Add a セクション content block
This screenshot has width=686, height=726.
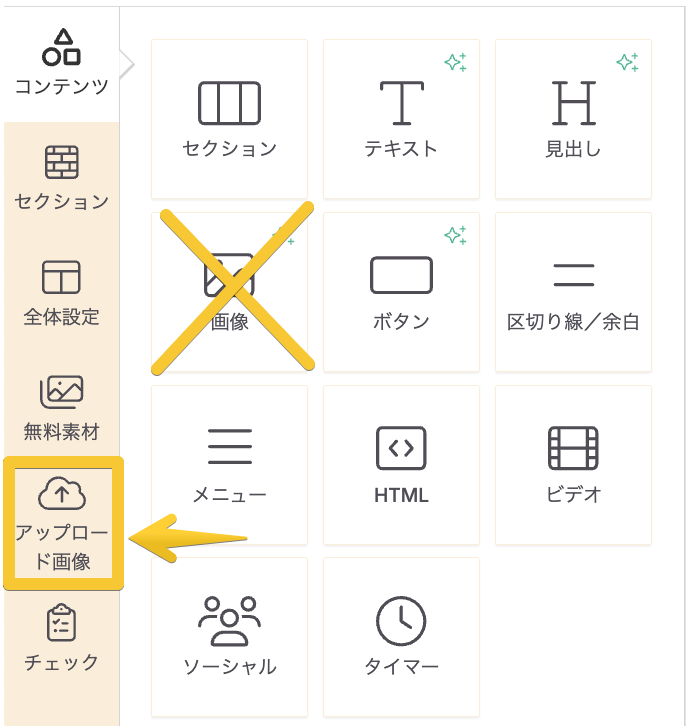tap(229, 119)
